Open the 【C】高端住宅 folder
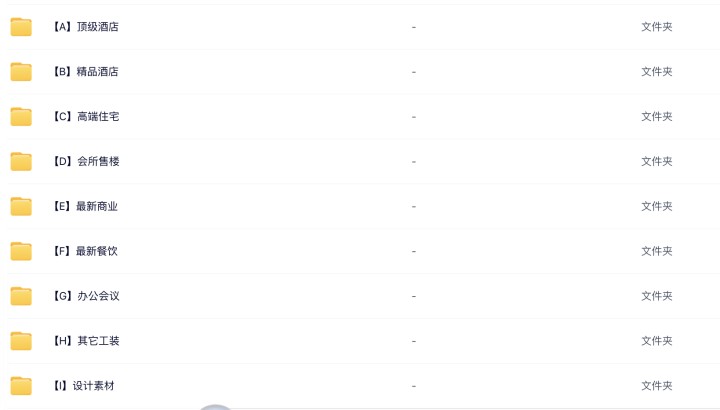The height and width of the screenshot is (410, 720). coord(85,117)
